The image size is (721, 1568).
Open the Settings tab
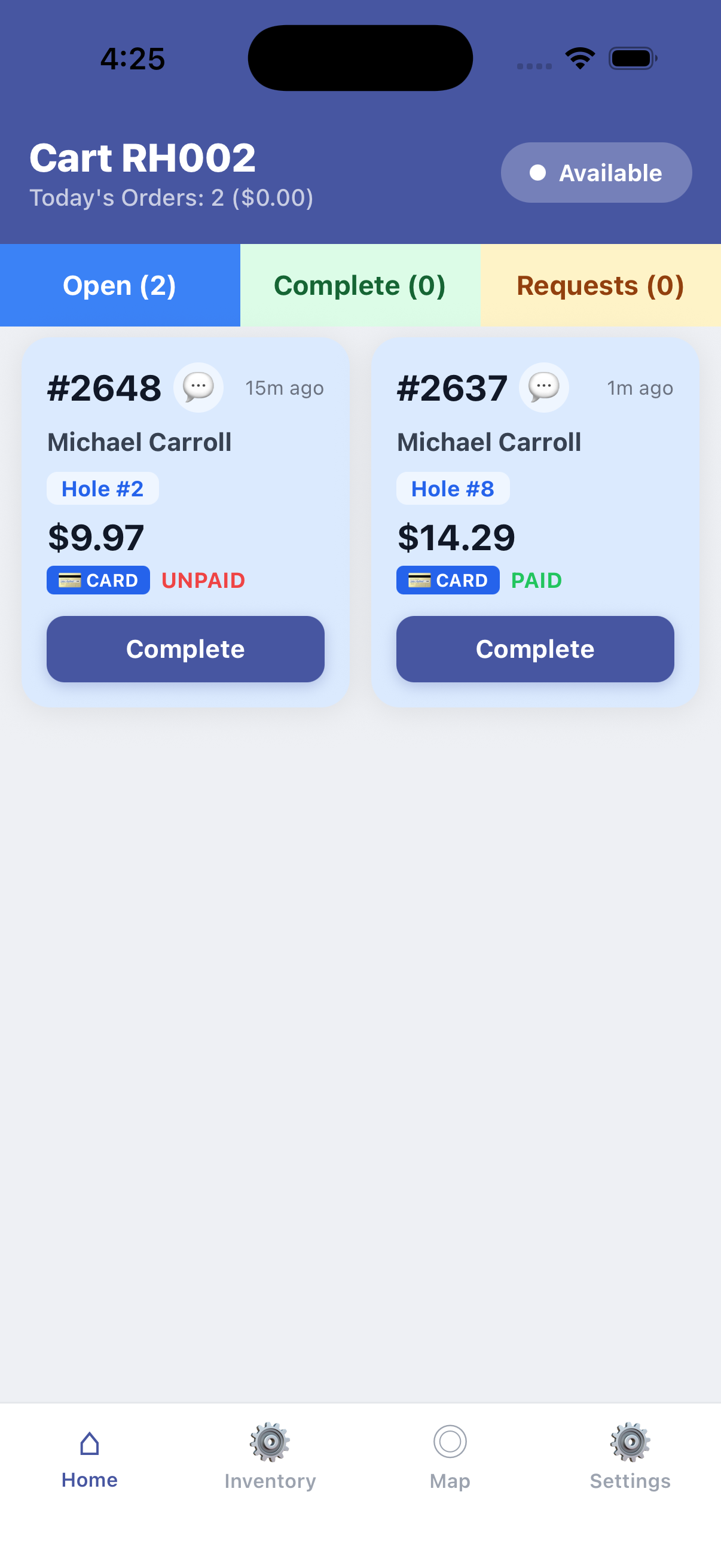tap(630, 1457)
